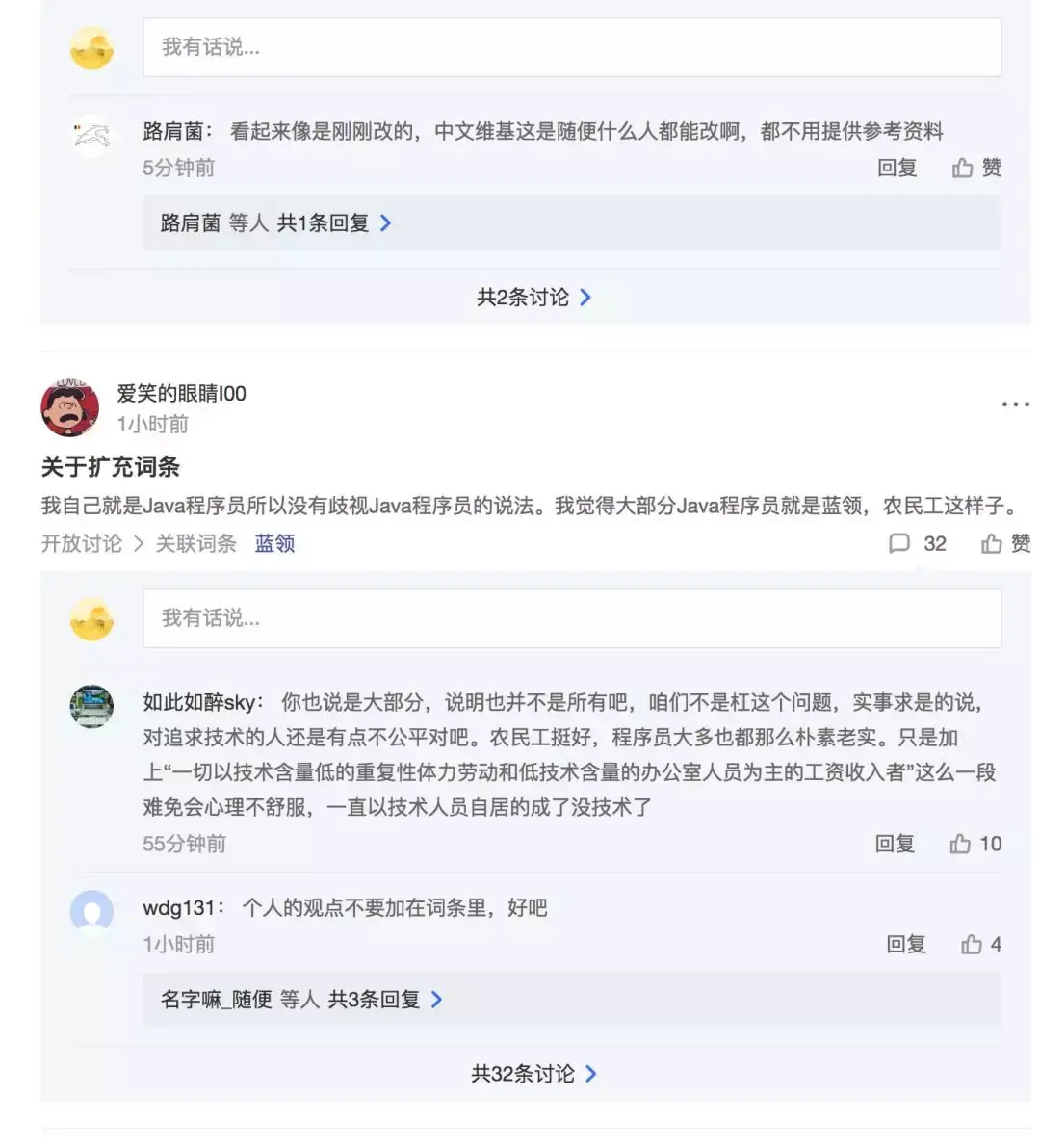Like wdg131's comment
Viewport: 1040px width, 1148px height.
click(980, 945)
